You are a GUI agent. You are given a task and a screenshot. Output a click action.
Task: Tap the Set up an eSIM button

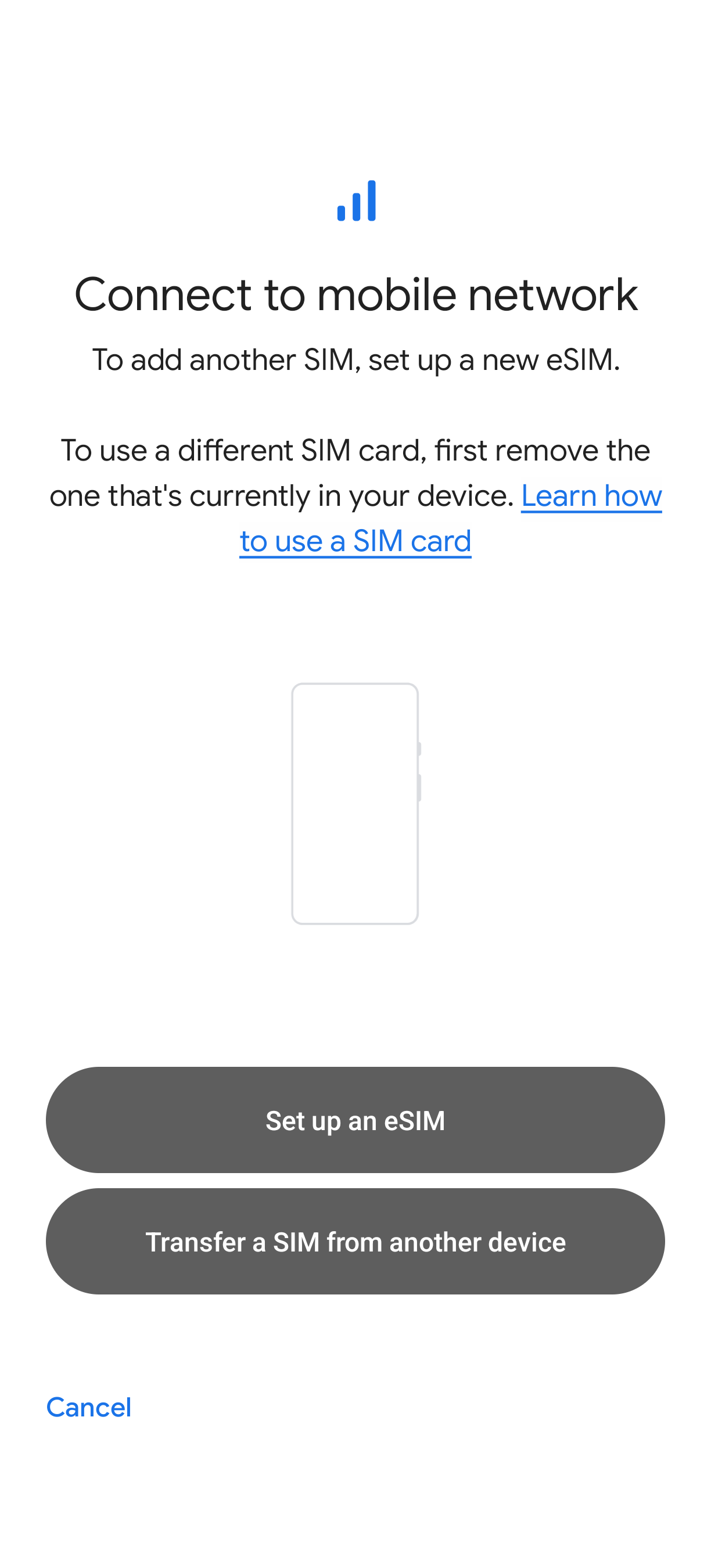tap(355, 1120)
